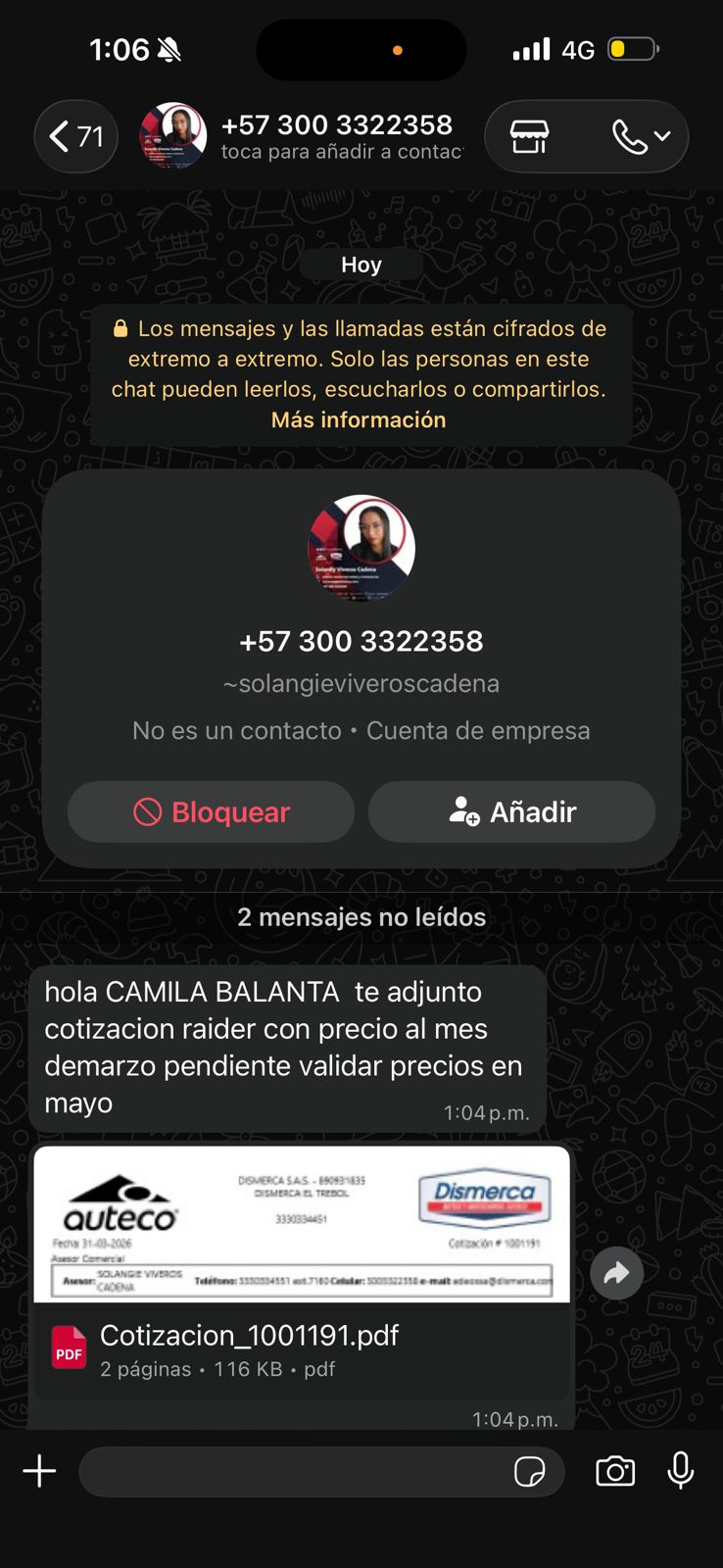723x1568 pixels.
Task: Block this number with Bloquear
Action: coord(211,811)
